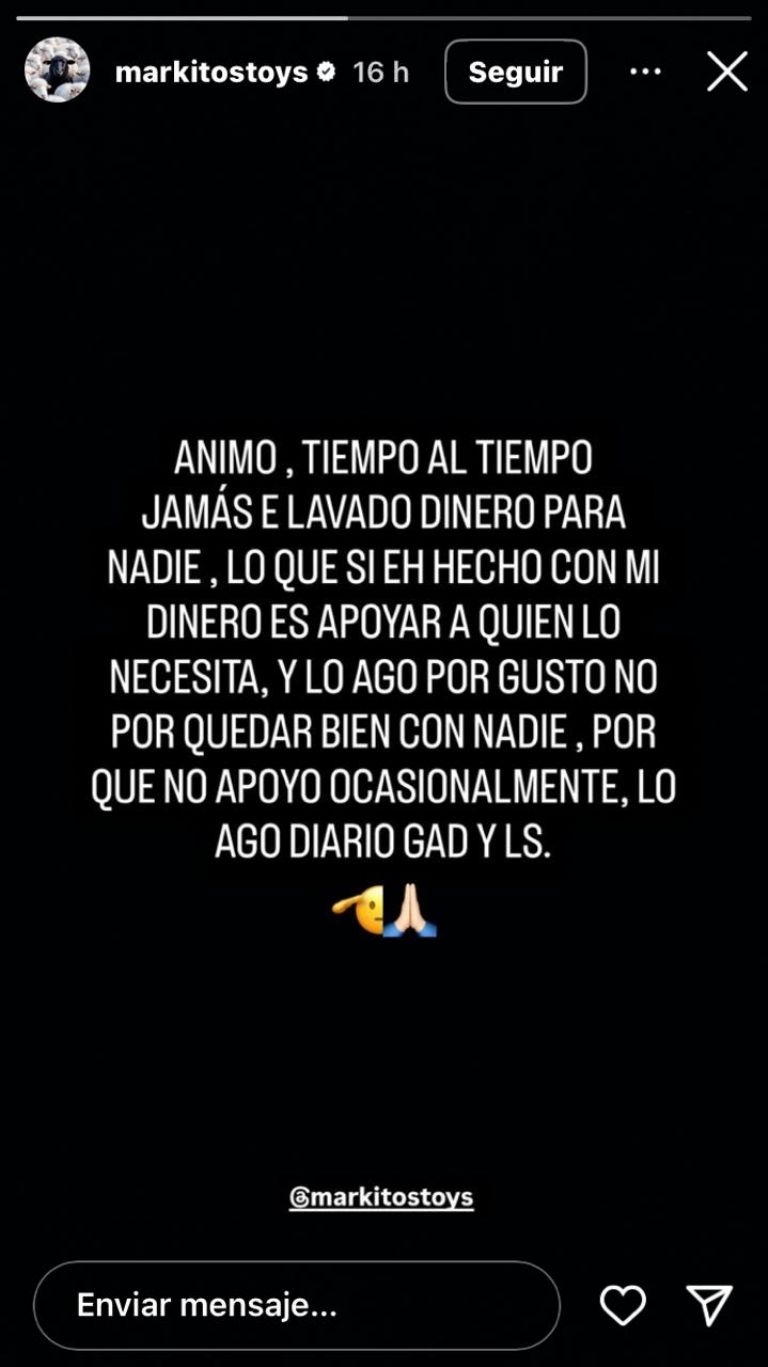Click the line AGO DIARIO GAD Y LS

click(384, 840)
